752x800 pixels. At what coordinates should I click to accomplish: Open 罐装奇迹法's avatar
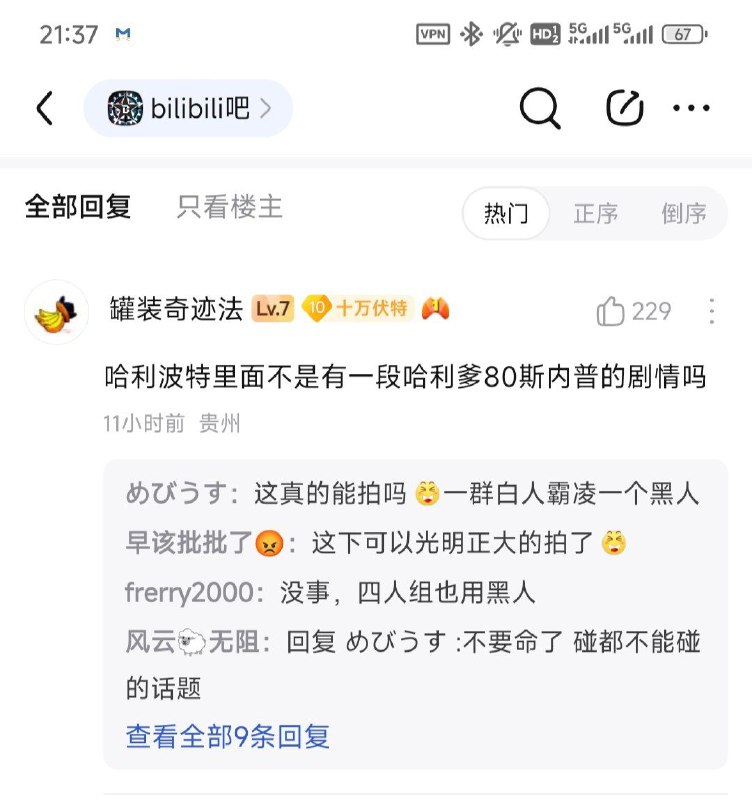(x=57, y=312)
